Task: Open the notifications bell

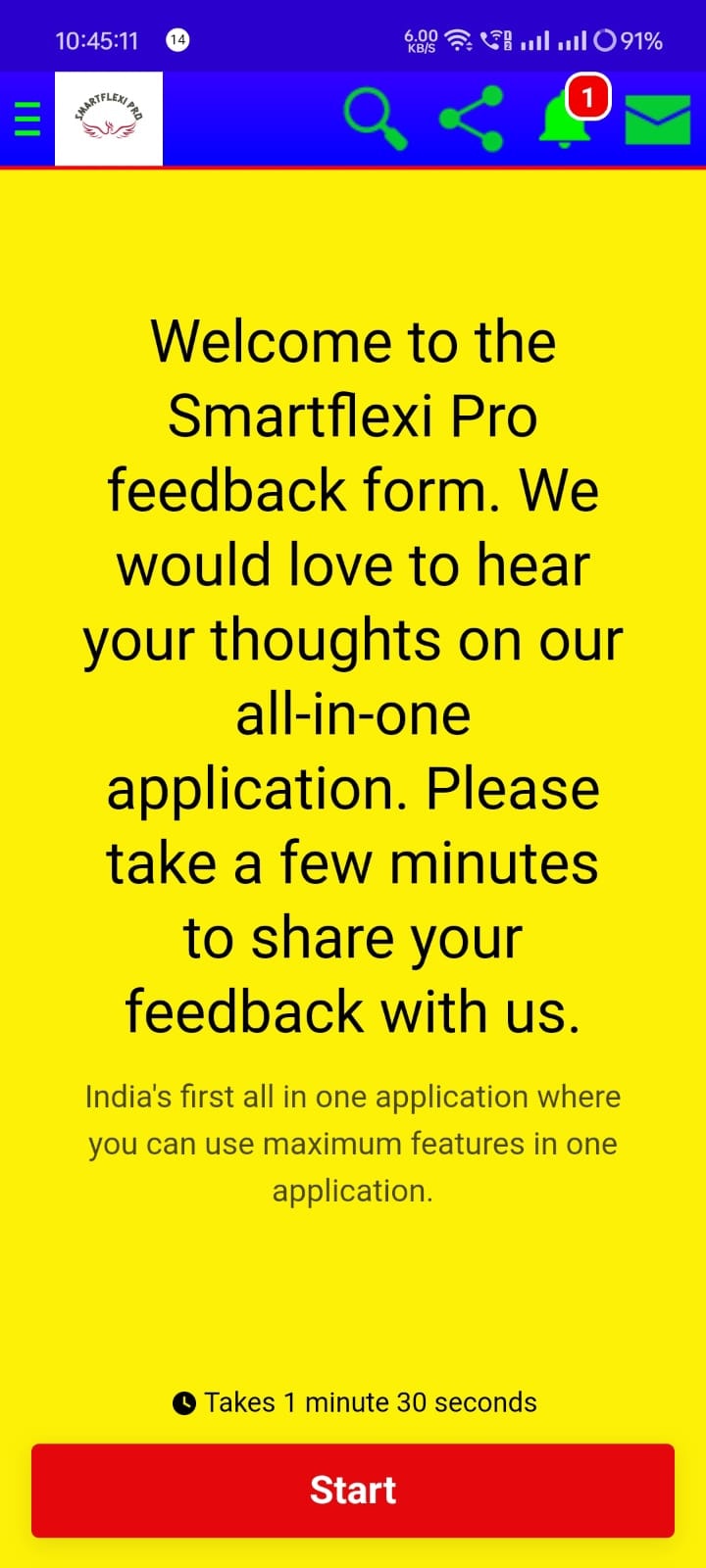Action: point(566,122)
